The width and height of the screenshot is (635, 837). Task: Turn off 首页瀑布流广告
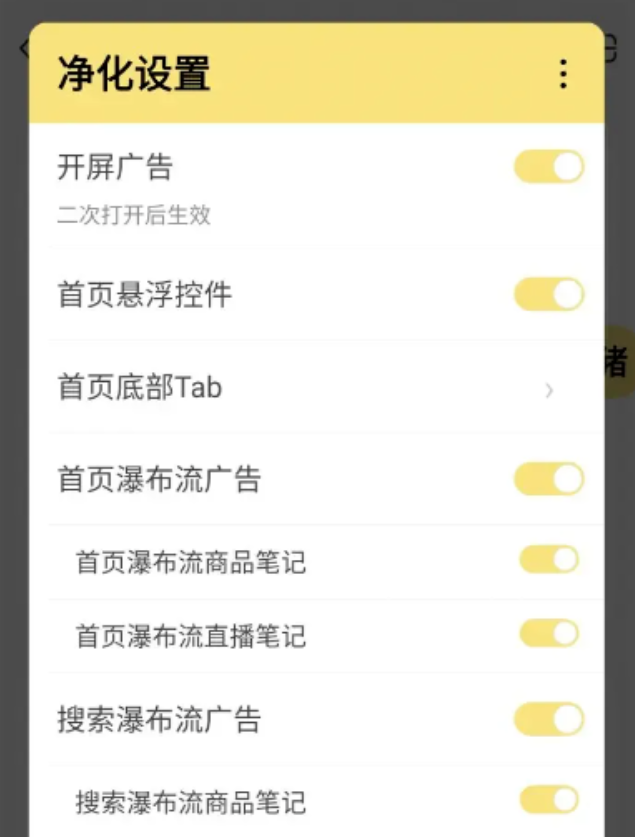(549, 479)
